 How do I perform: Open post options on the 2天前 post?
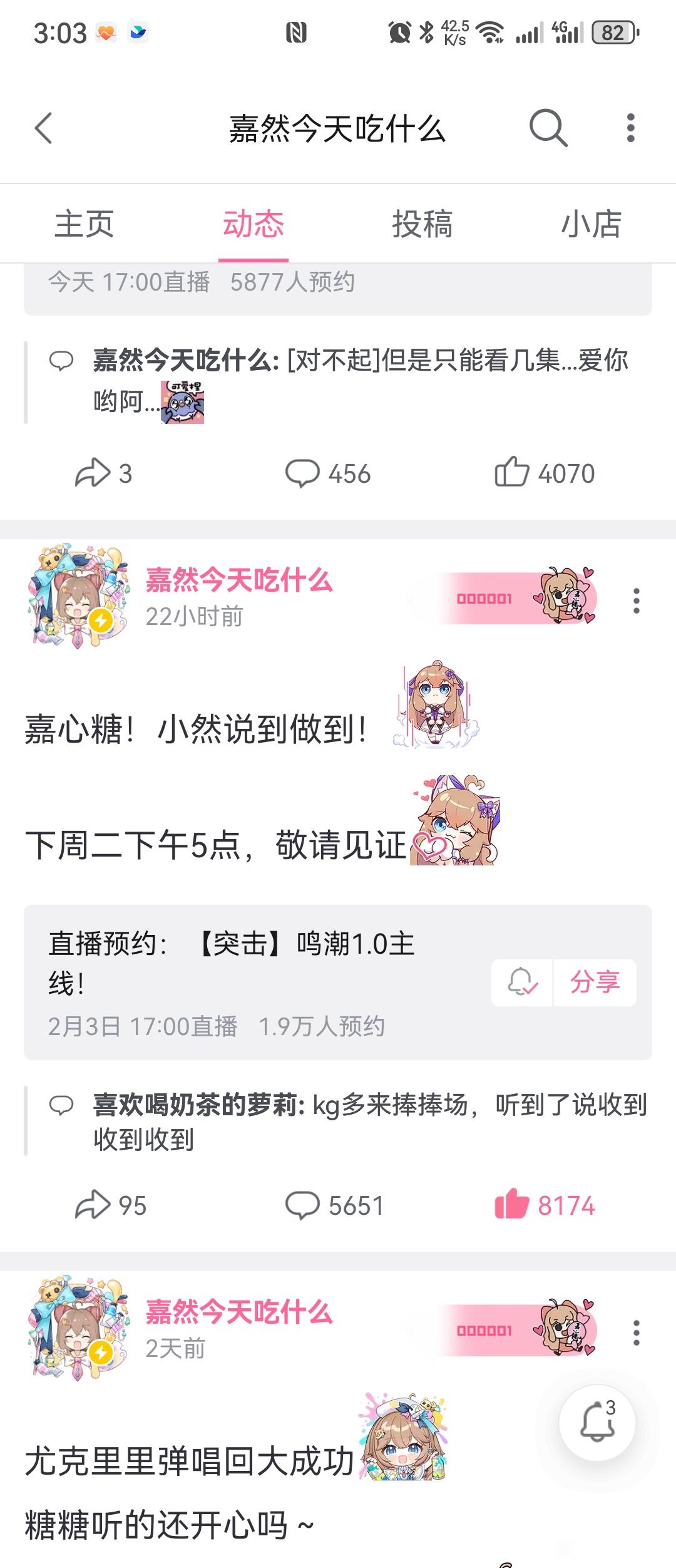pos(636,1333)
